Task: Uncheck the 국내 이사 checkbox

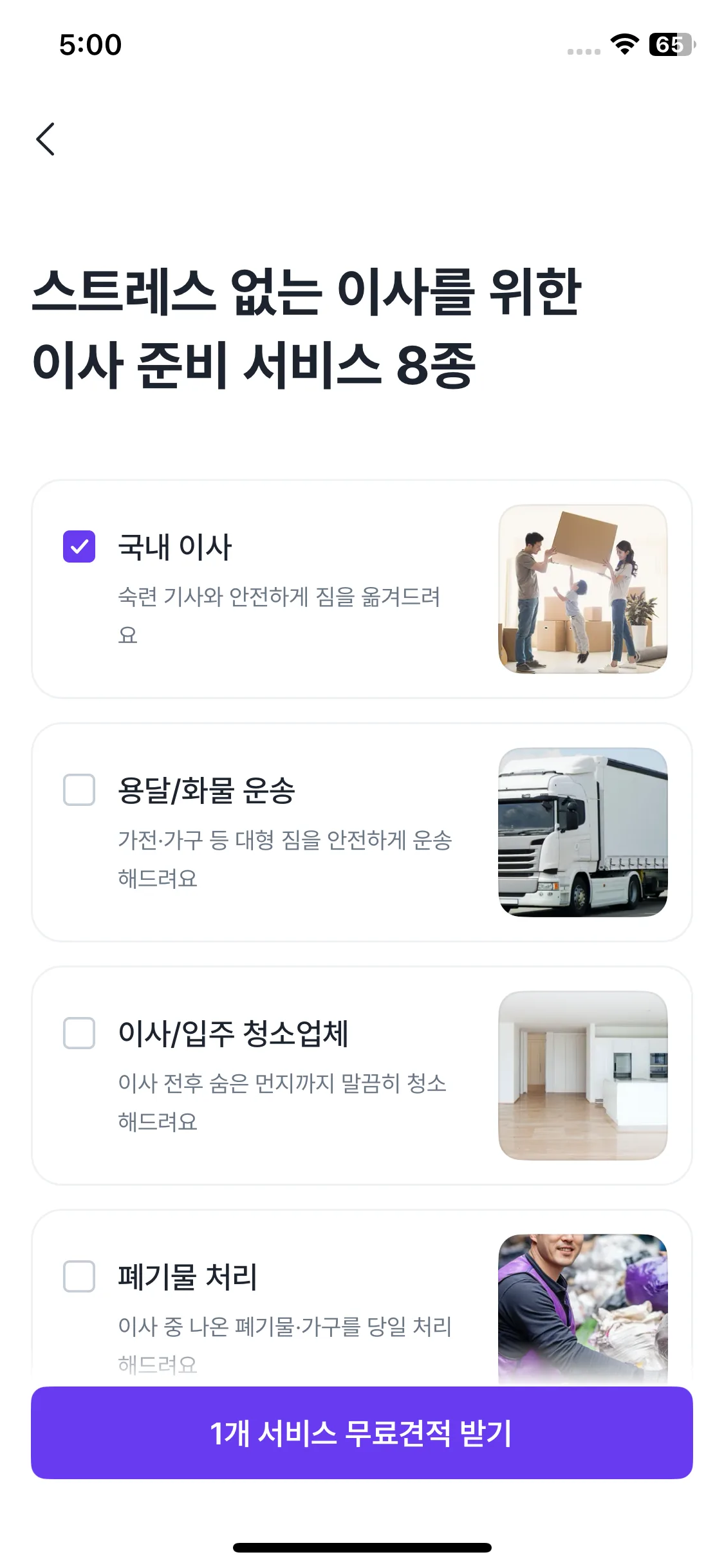Action: 79,546
